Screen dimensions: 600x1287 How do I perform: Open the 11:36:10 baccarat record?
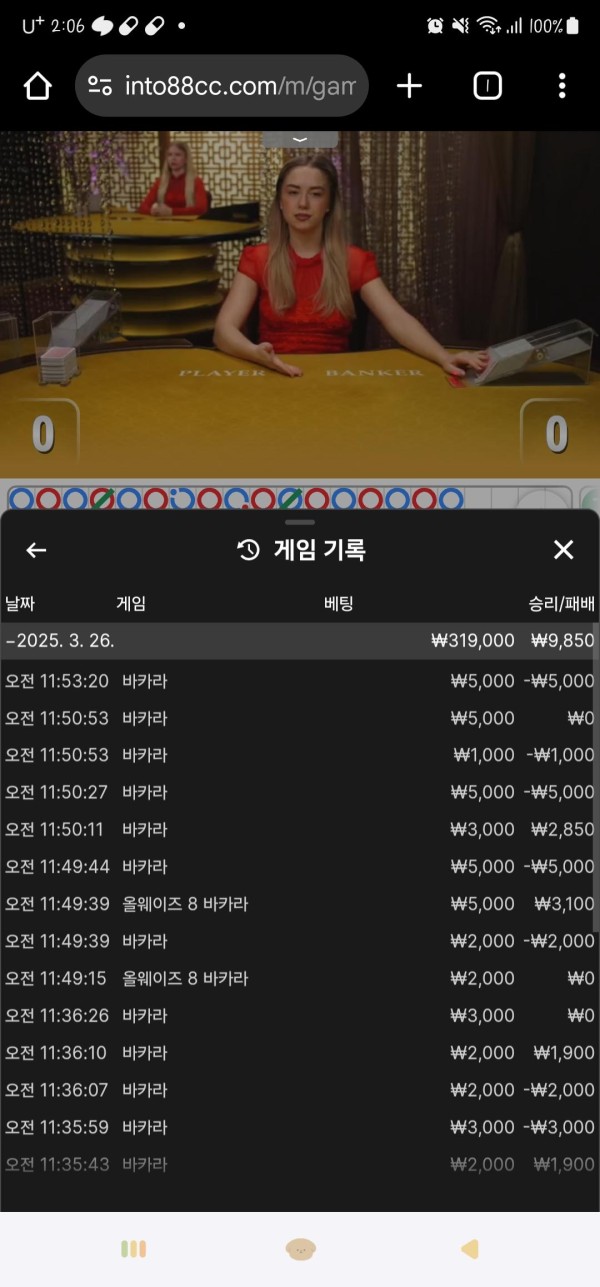[300, 1052]
